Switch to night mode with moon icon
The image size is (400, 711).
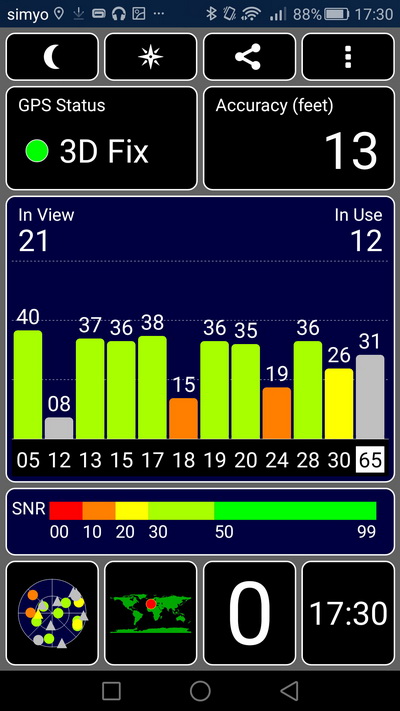52,57
